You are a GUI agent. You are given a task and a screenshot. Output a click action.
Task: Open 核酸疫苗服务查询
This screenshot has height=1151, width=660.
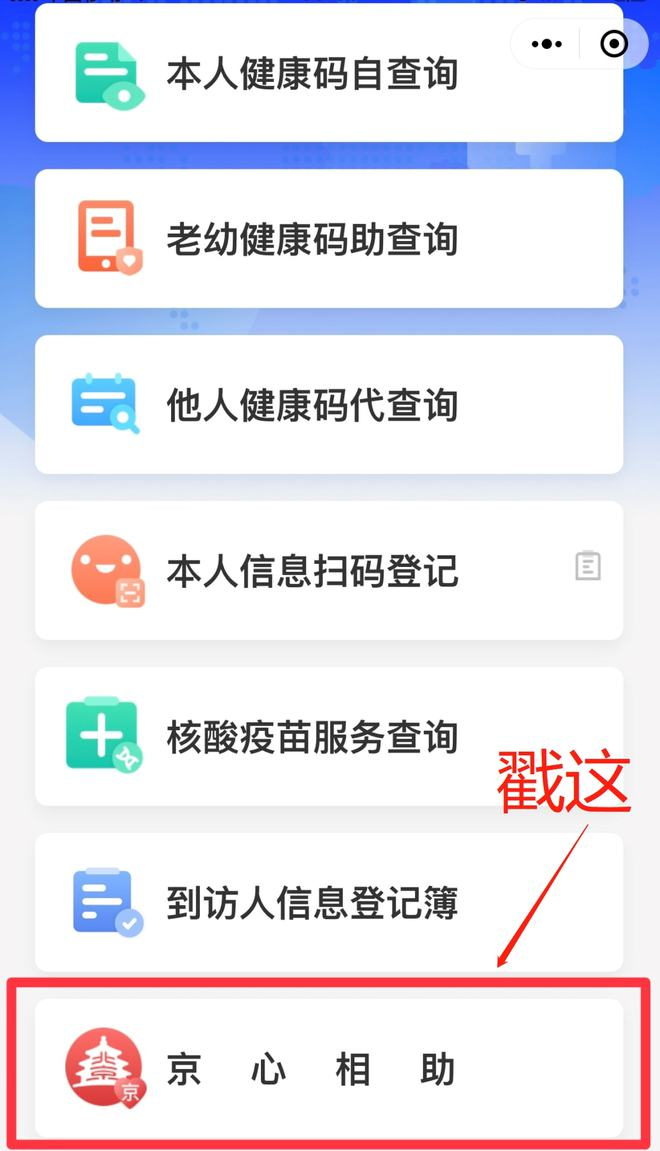(312, 737)
